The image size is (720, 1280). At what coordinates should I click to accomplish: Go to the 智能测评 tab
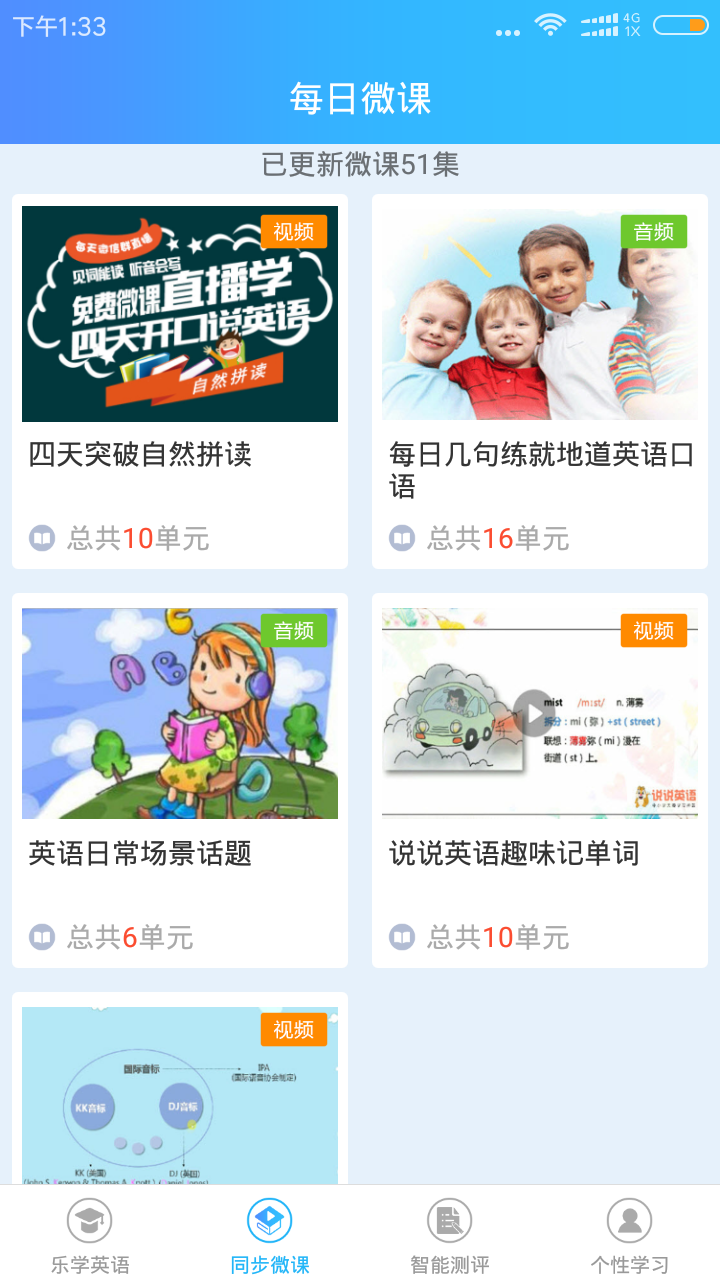(x=450, y=1236)
